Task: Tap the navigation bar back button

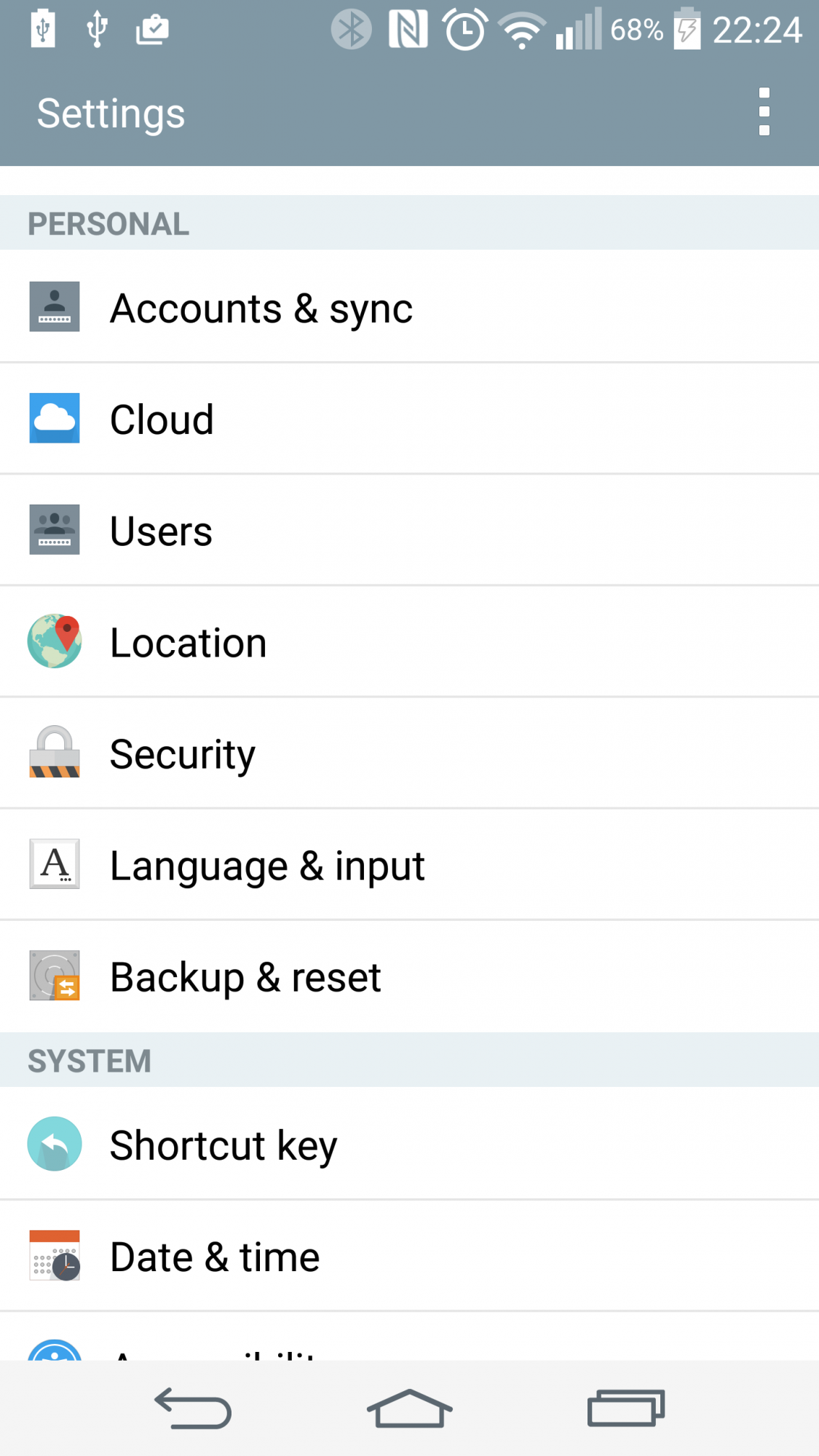Action: [x=193, y=1408]
